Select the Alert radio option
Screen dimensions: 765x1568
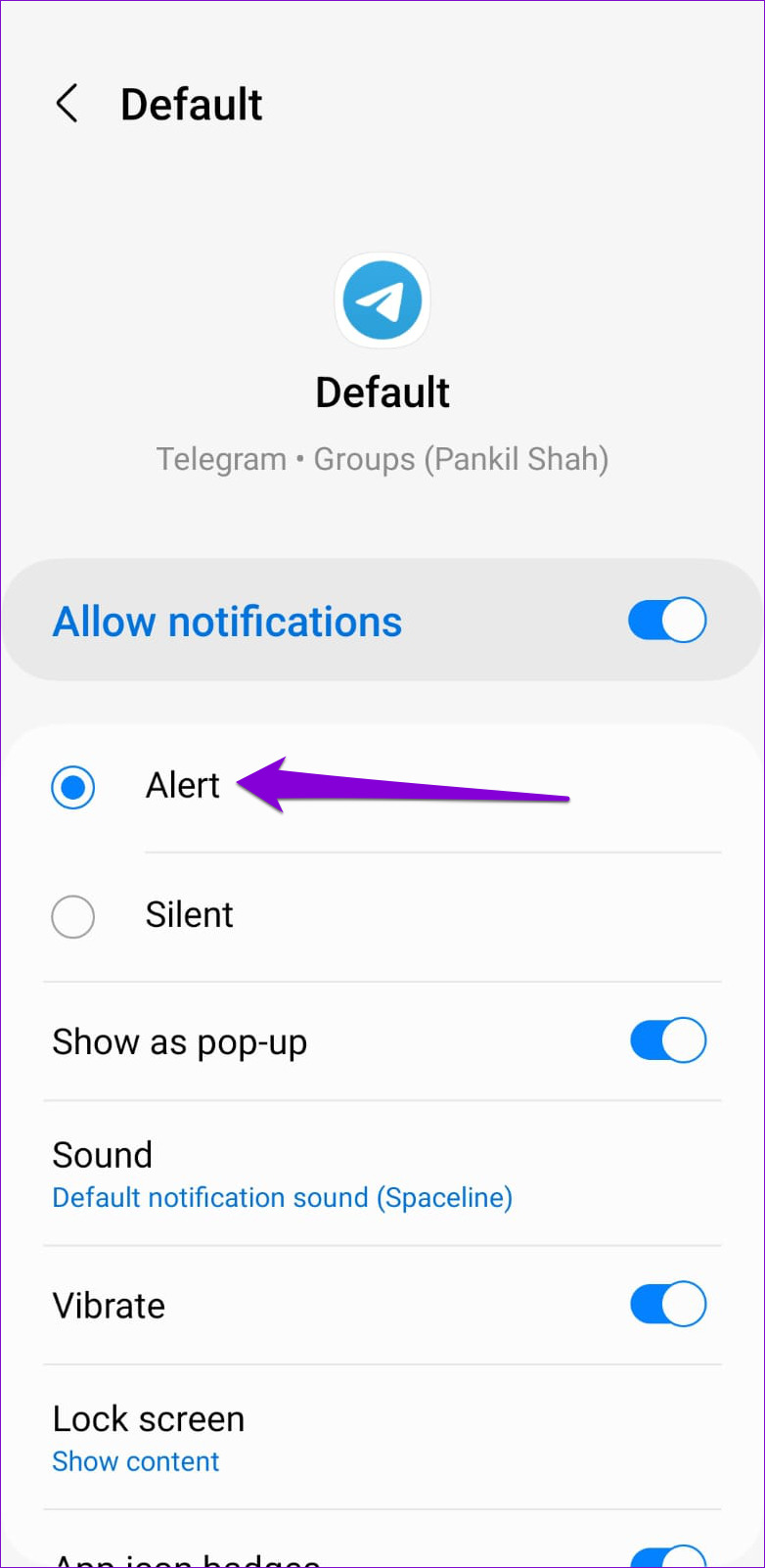click(x=73, y=787)
